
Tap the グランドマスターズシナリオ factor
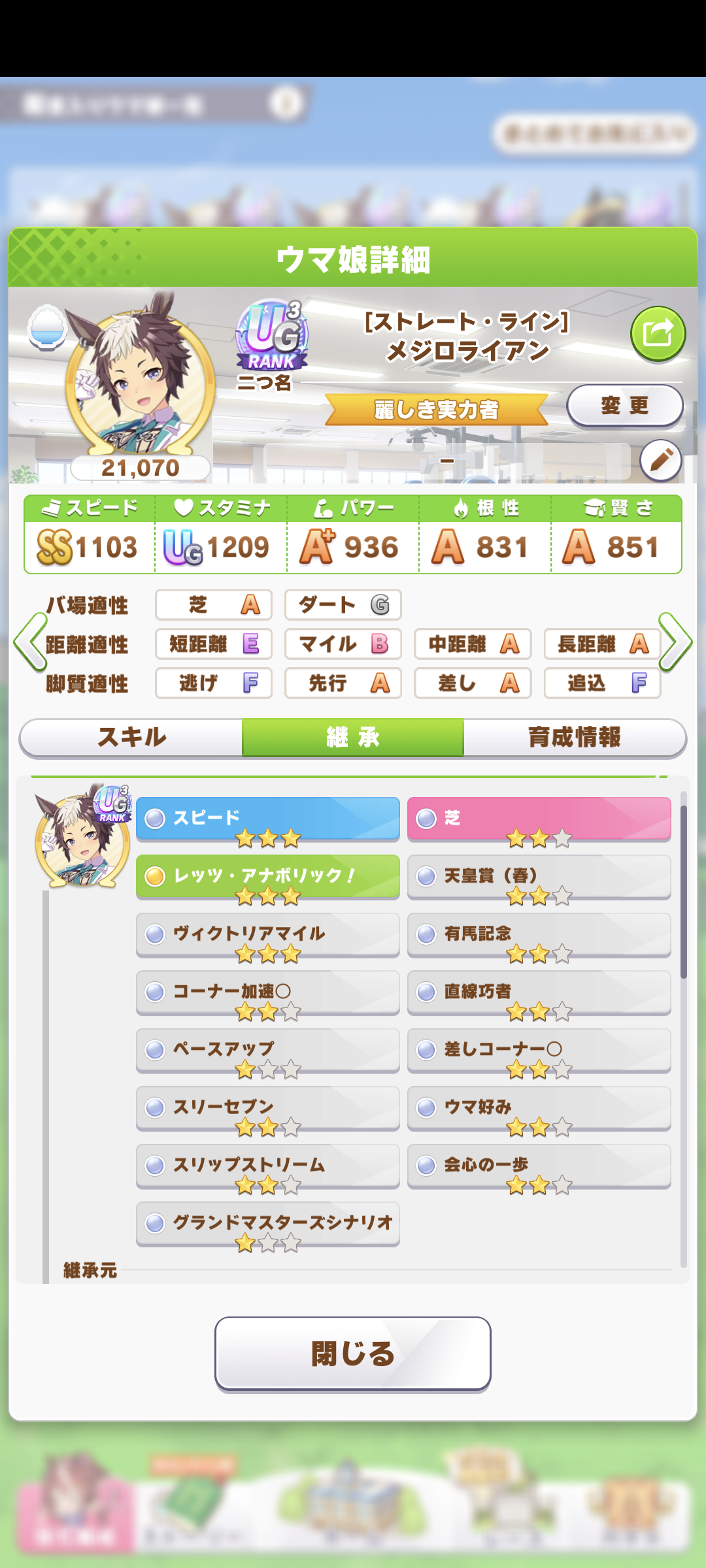[268, 1224]
